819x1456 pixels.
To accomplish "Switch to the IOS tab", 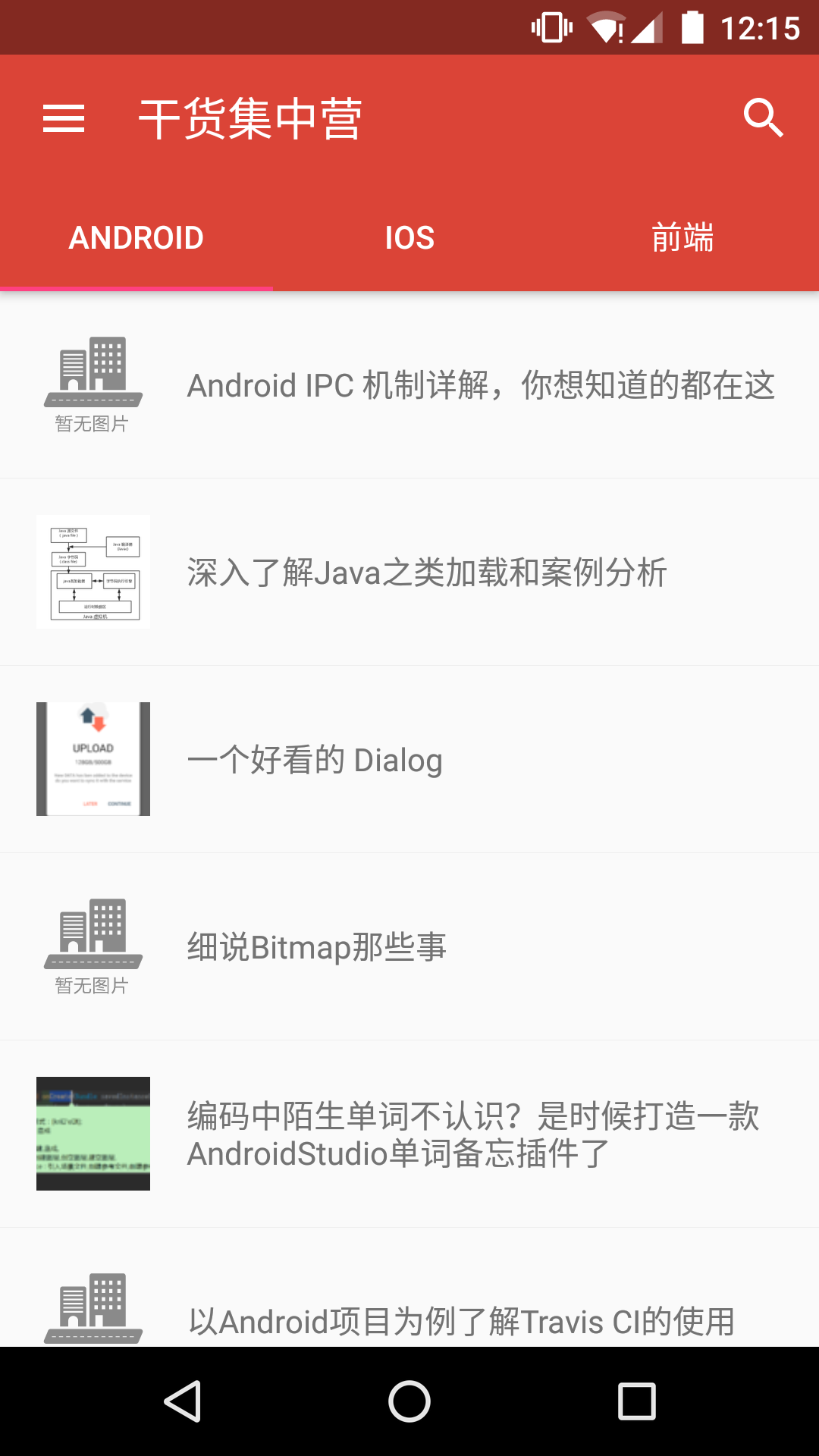I will tap(409, 237).
